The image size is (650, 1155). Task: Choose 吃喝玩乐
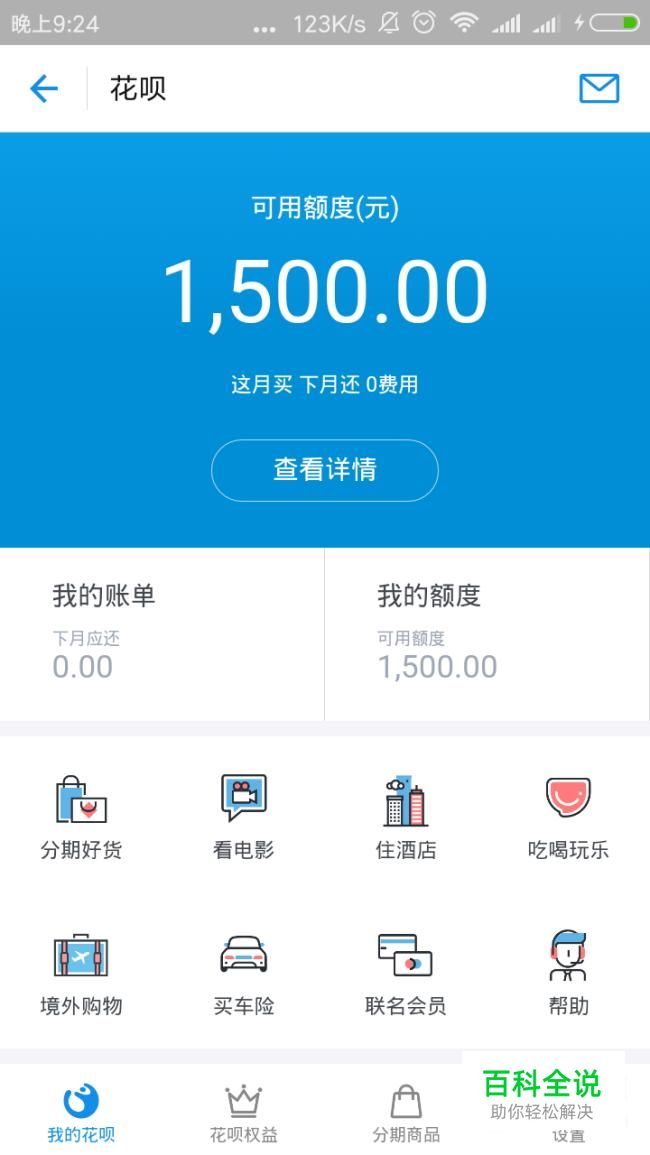[568, 817]
